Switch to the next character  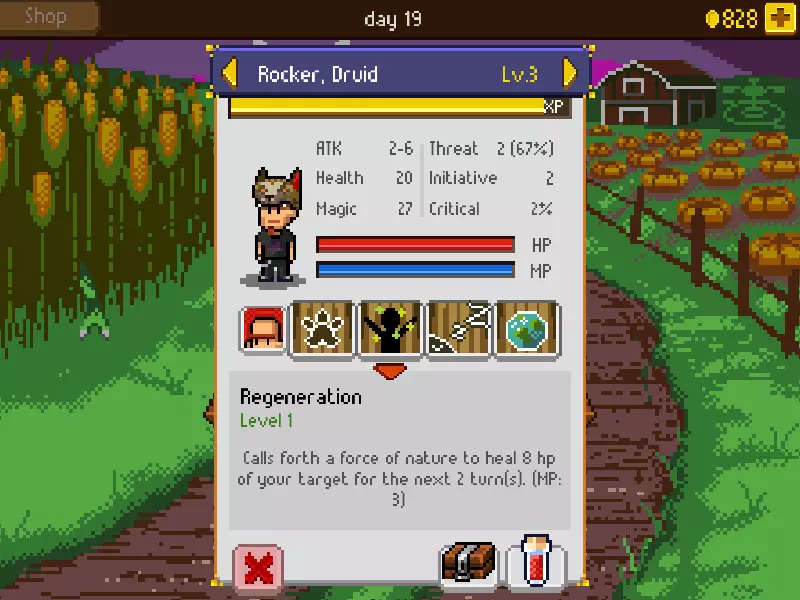point(570,73)
